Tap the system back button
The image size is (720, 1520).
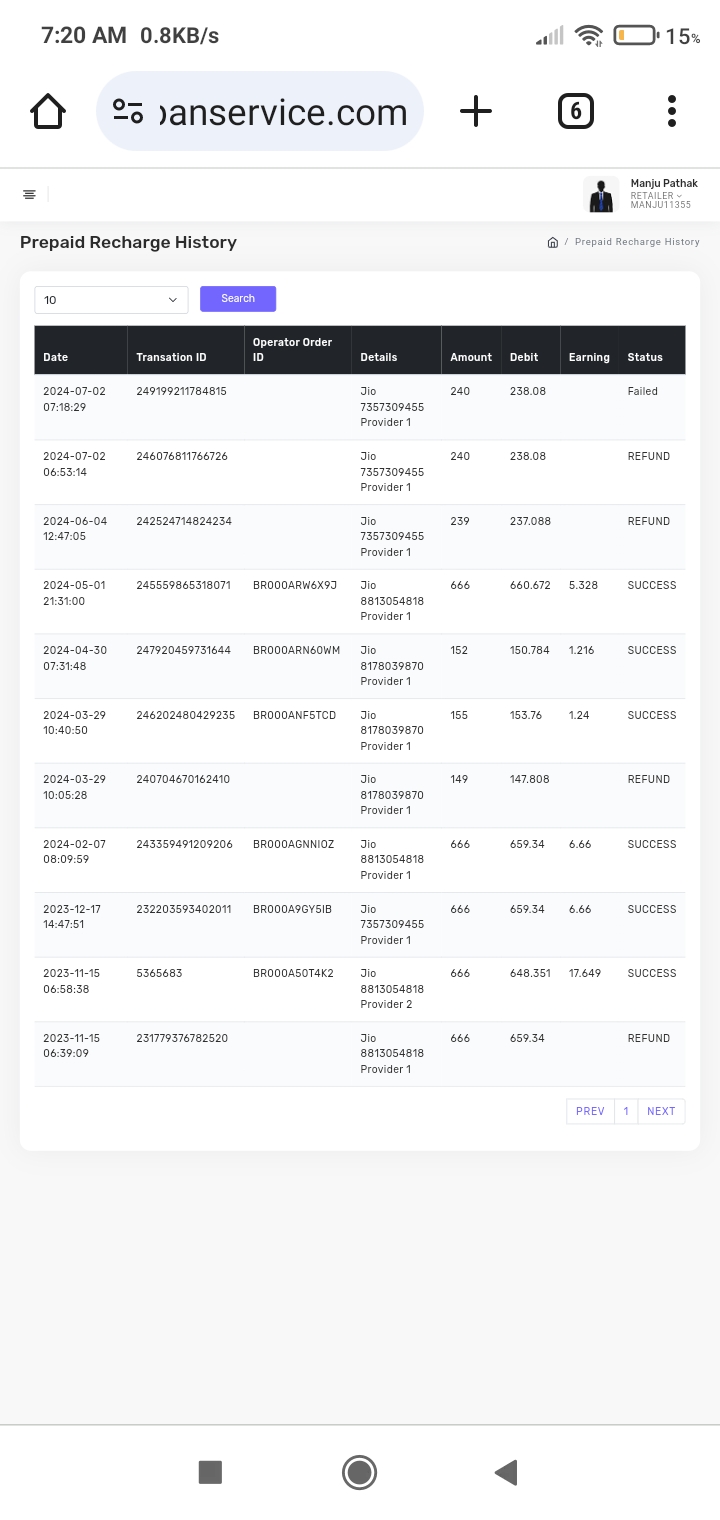506,1472
